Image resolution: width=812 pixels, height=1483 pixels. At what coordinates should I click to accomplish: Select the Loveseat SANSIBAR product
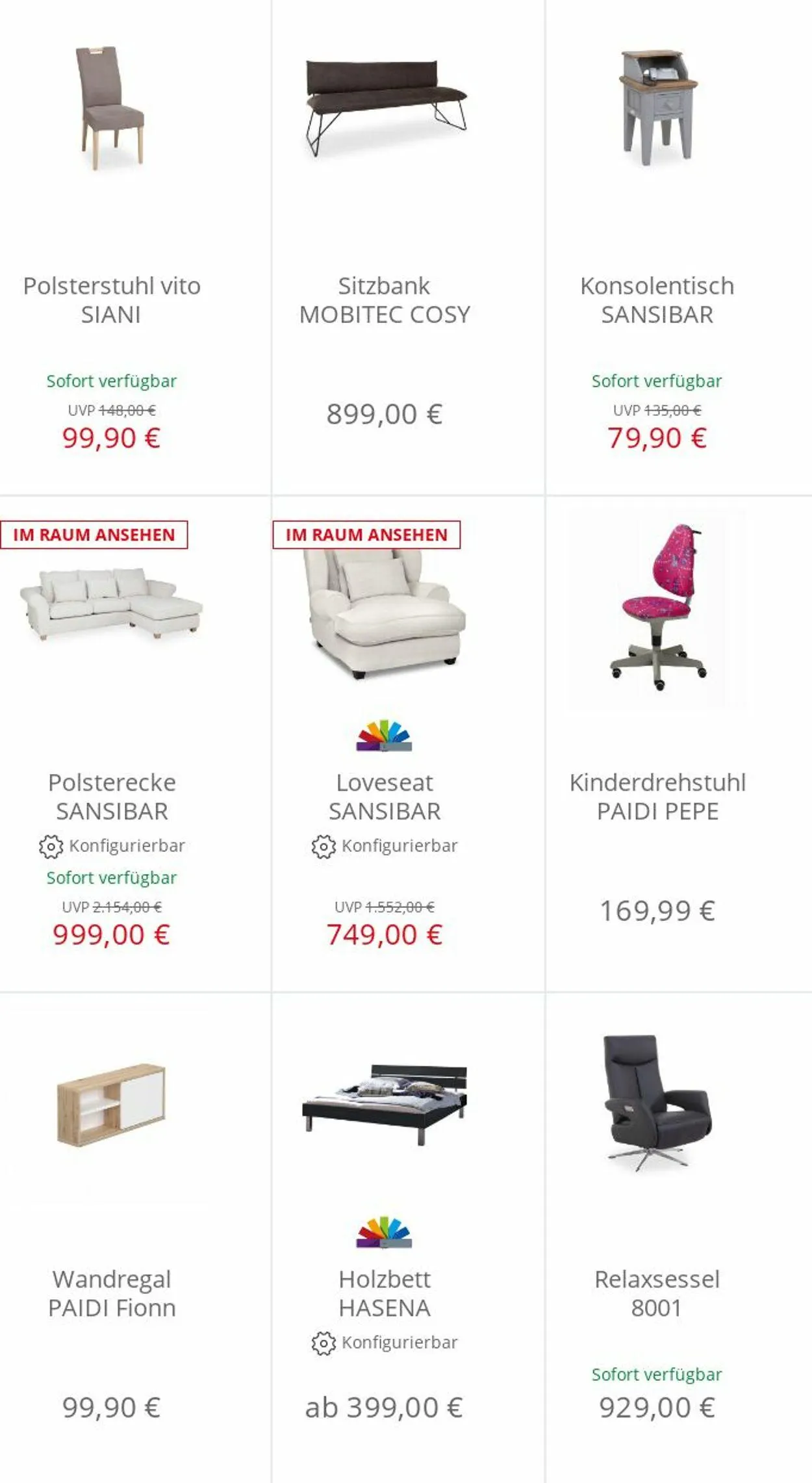(385, 797)
